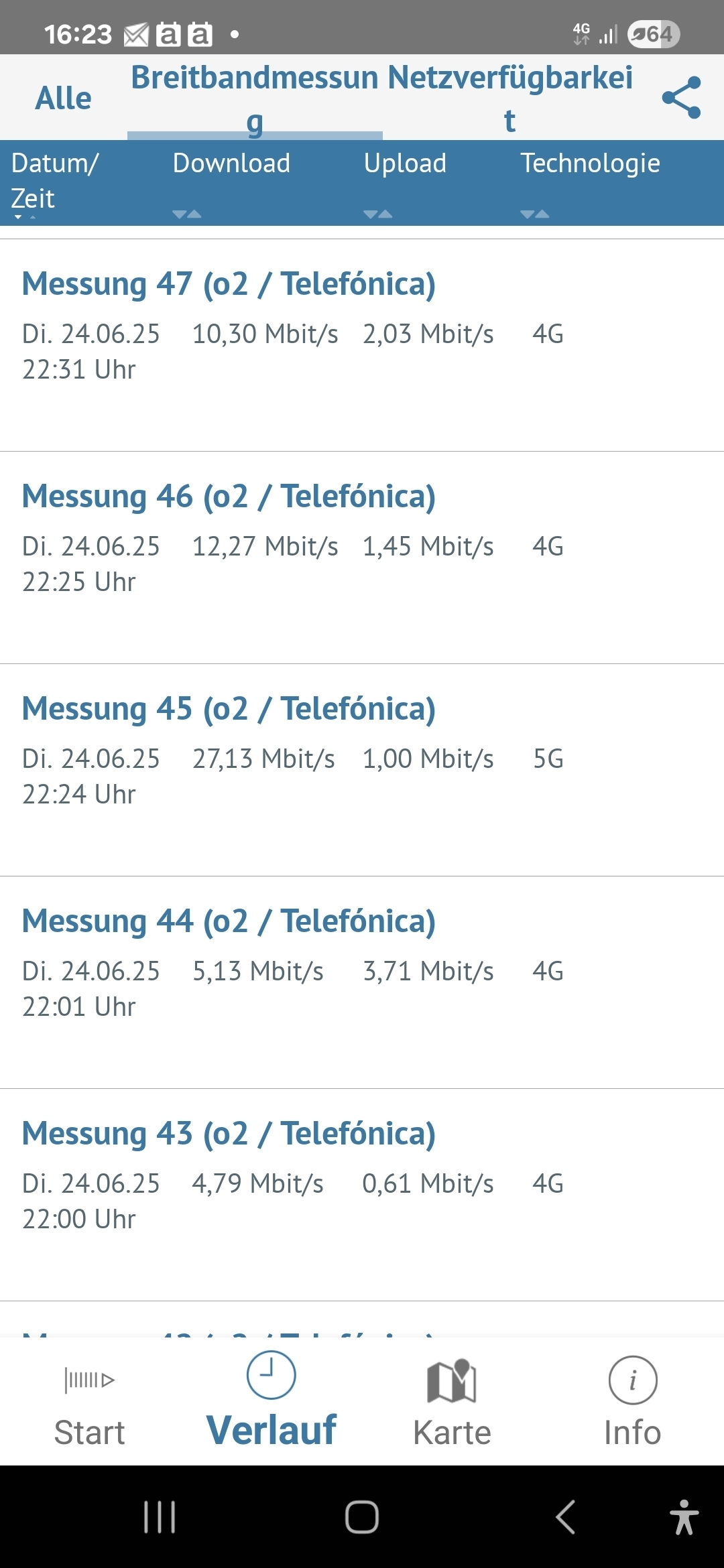Select the Breitbandmessung tab
Image resolution: width=724 pixels, height=1568 pixels.
pos(255,99)
